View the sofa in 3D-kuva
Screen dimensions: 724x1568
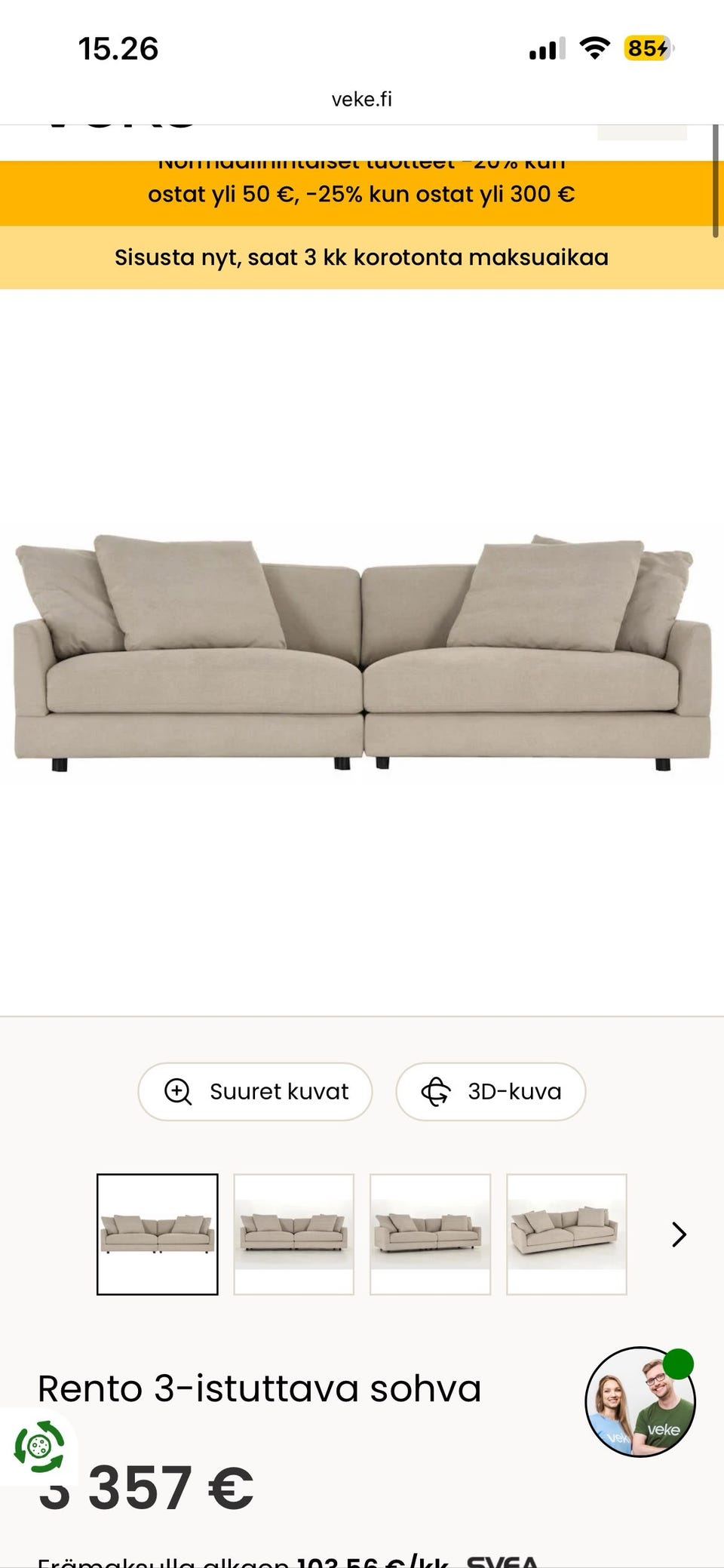491,1091
